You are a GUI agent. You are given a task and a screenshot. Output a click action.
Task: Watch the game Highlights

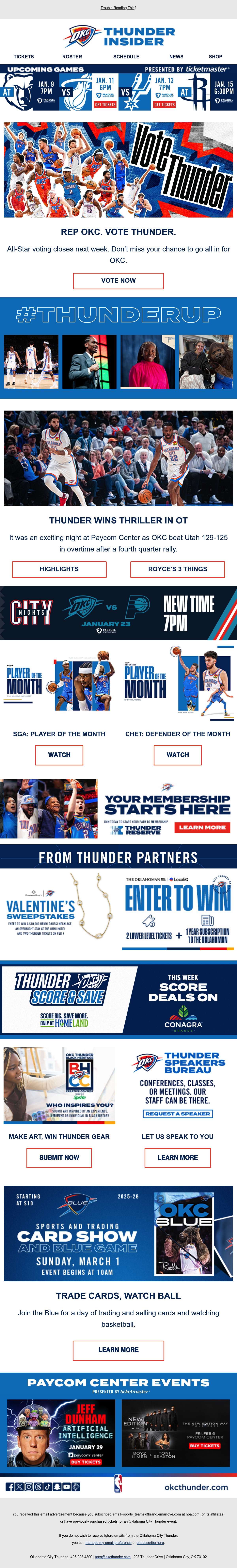pos(59,569)
